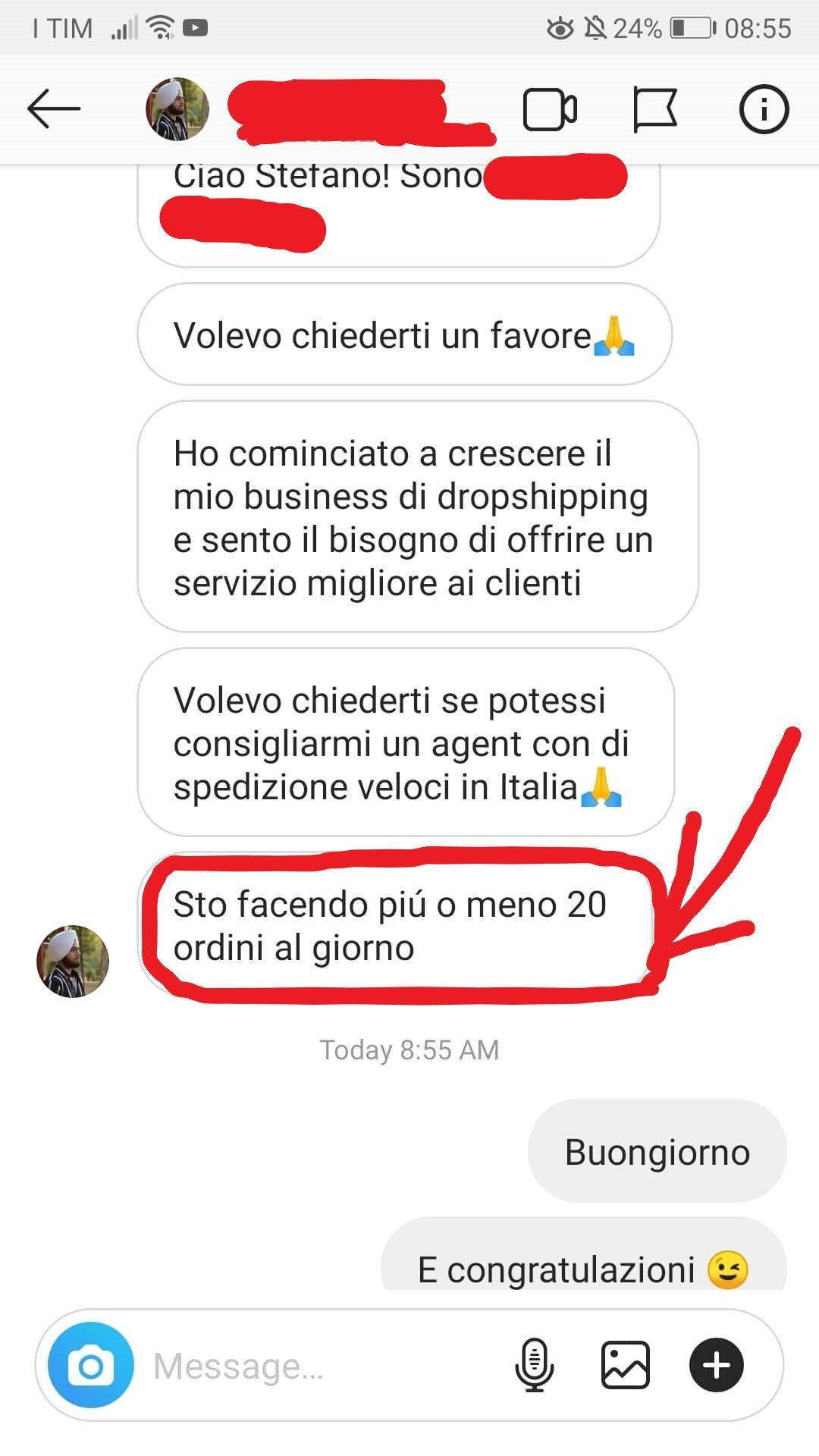
Task: Tap the Message text field
Action: pyautogui.click(x=318, y=1366)
